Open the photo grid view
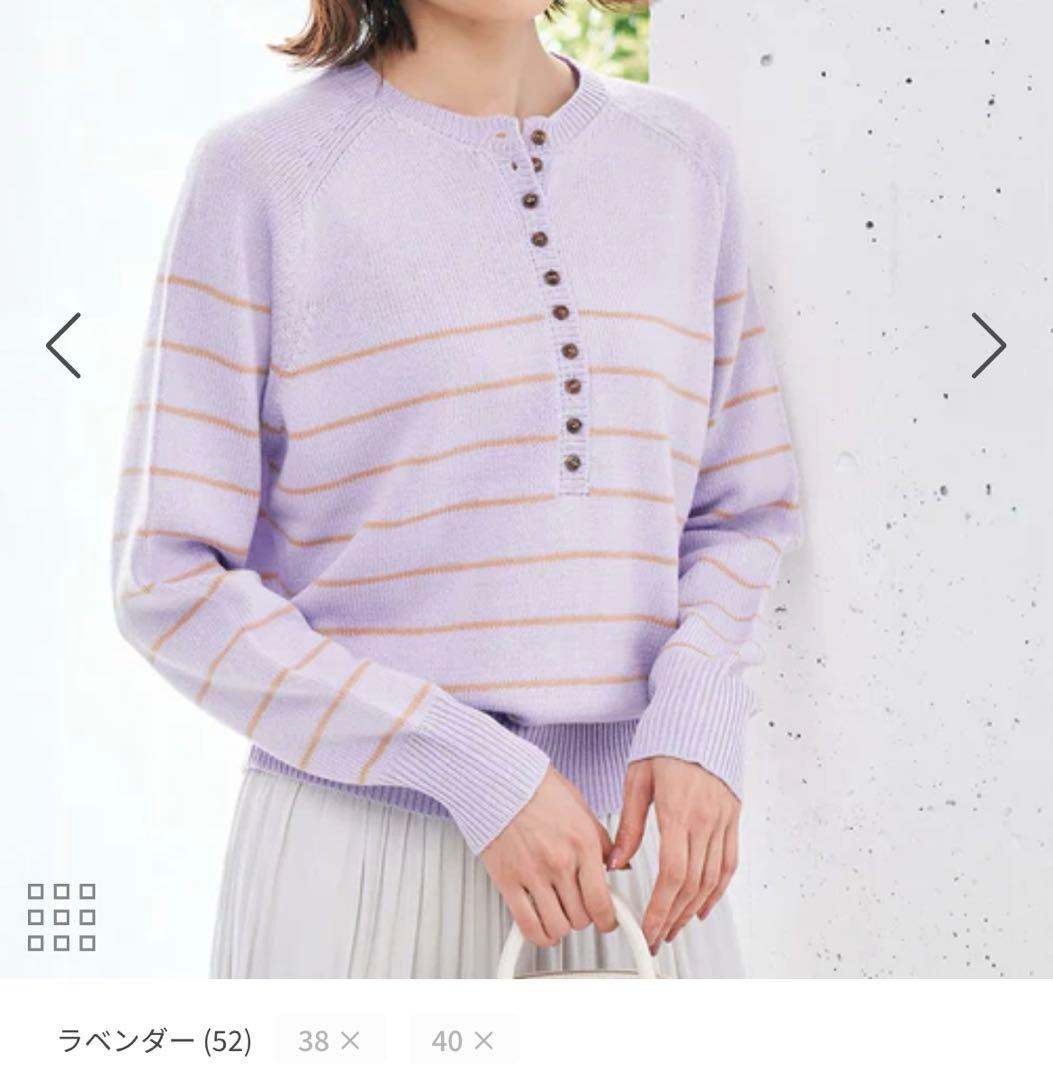The width and height of the screenshot is (1053, 1080). [x=62, y=916]
